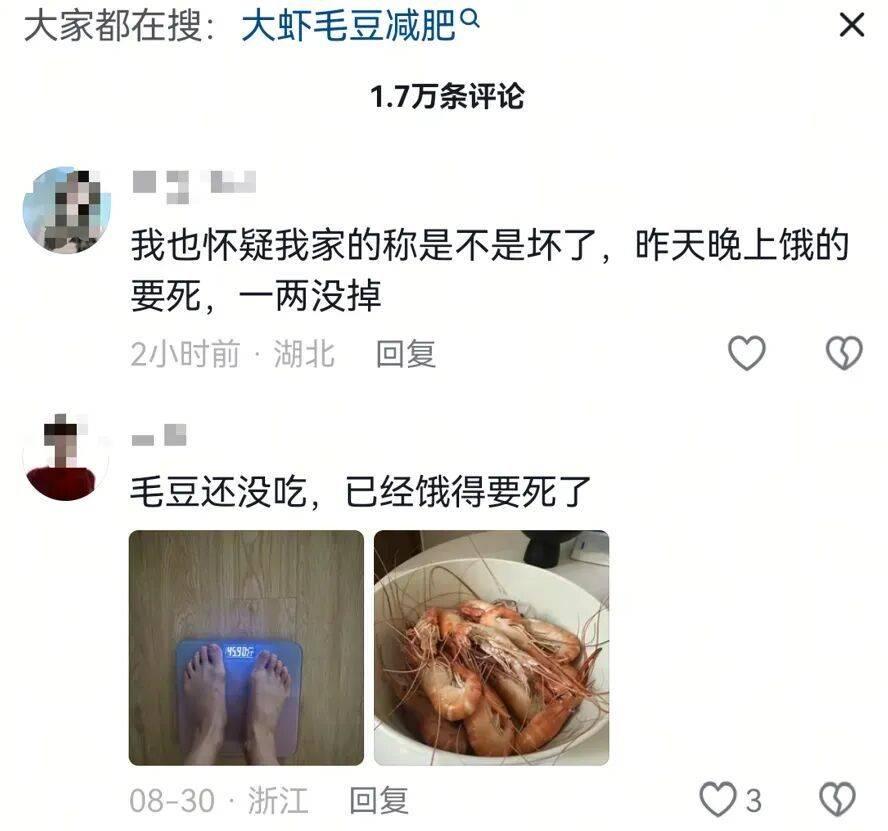Viewport: 888px width, 831px height.
Task: Open the shrimp bowl photo
Action: [491, 647]
